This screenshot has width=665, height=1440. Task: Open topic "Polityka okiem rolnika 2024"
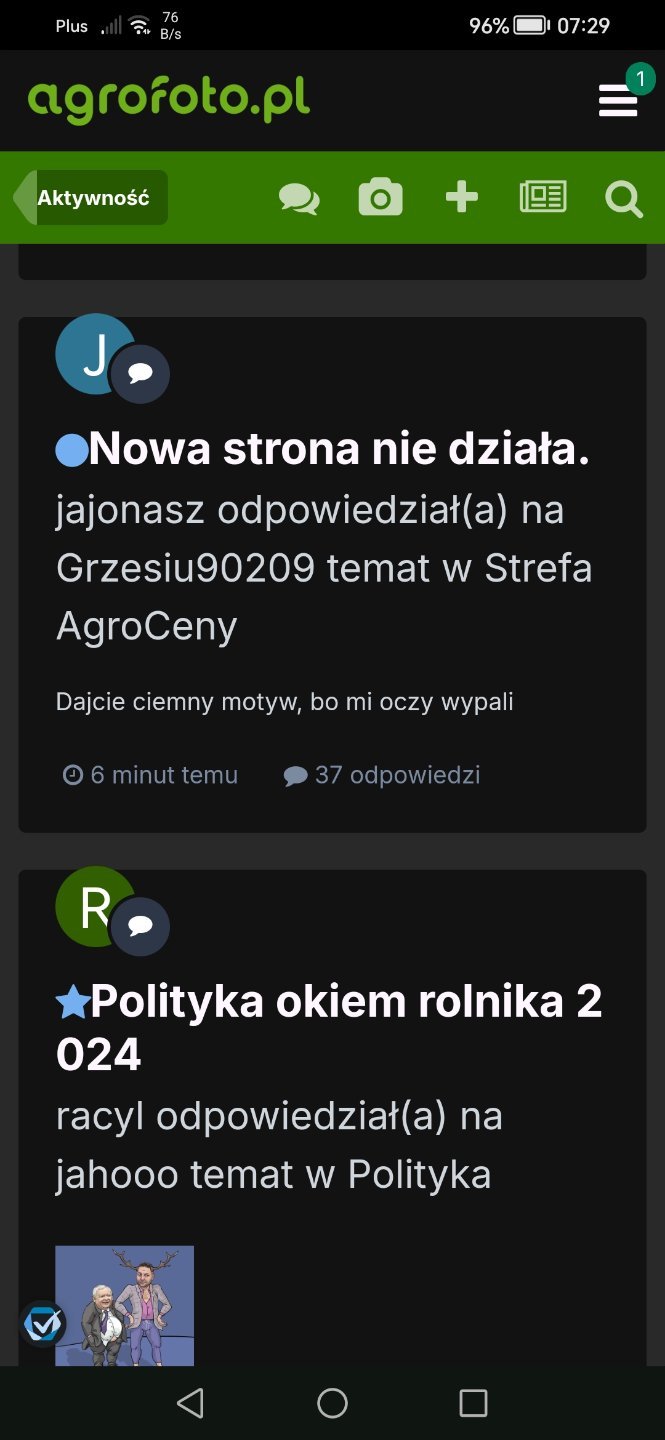[330, 1026]
